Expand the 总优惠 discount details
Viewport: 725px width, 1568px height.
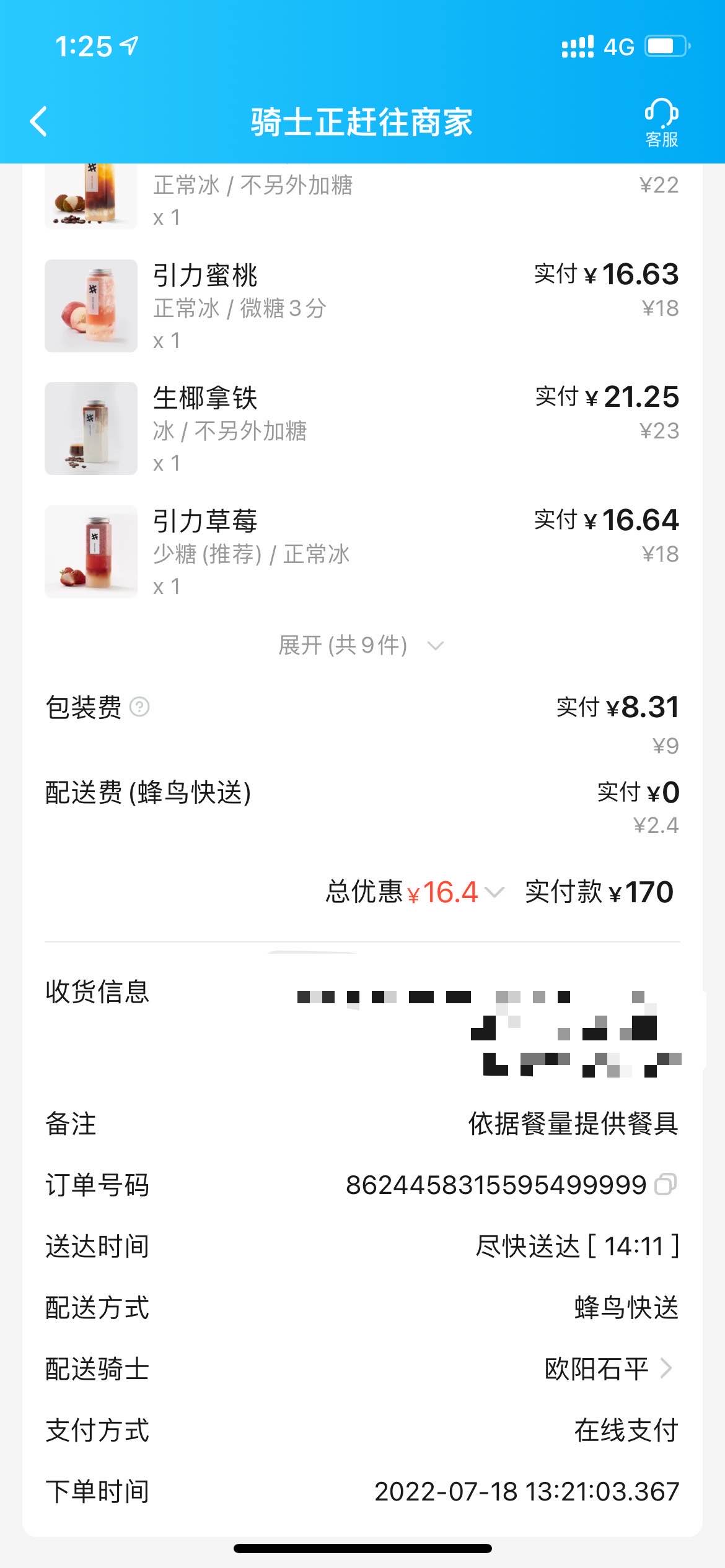click(x=494, y=892)
